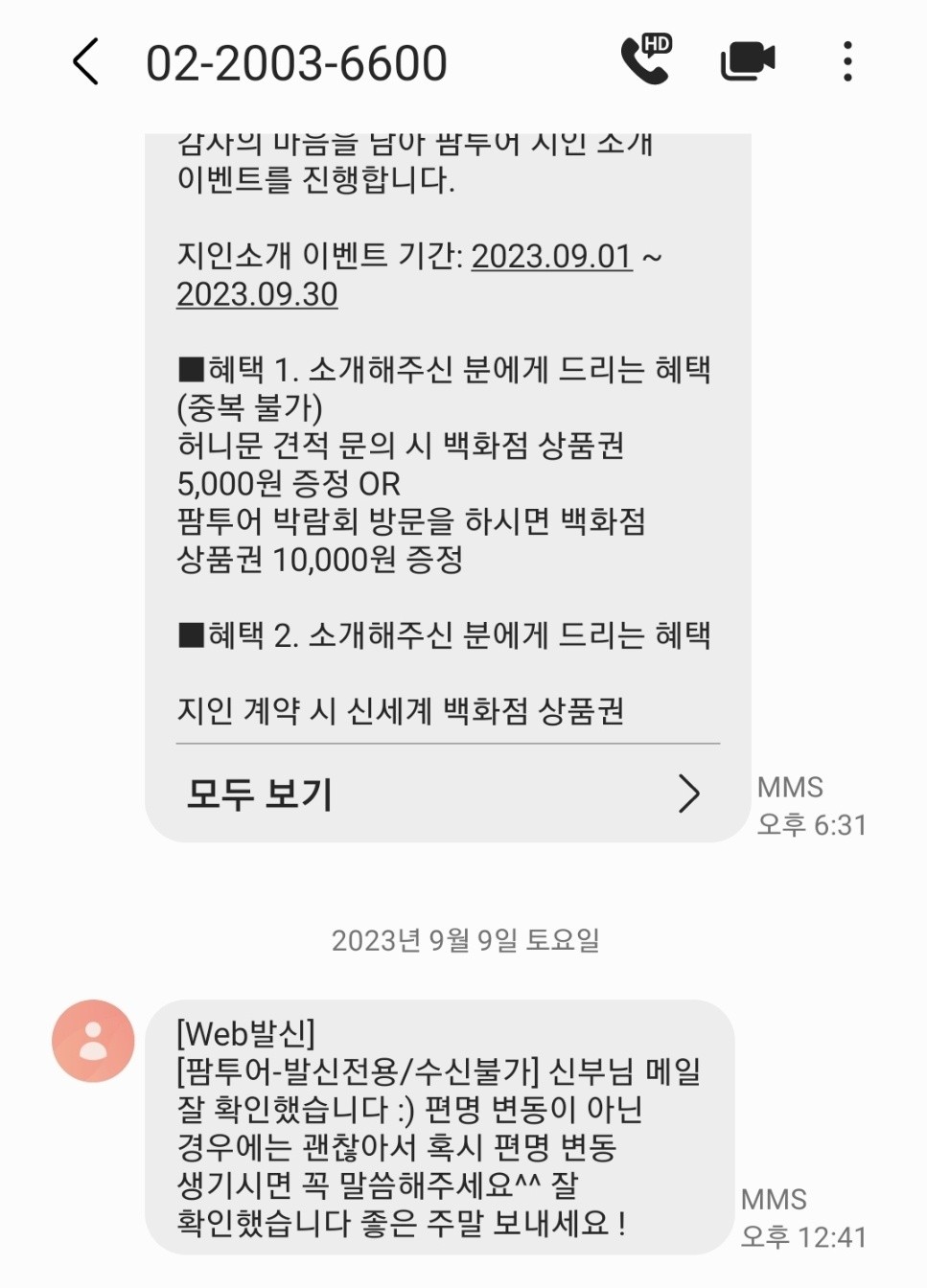Image resolution: width=927 pixels, height=1288 pixels.
Task: Open the three-dot overflow menu
Action: (847, 61)
